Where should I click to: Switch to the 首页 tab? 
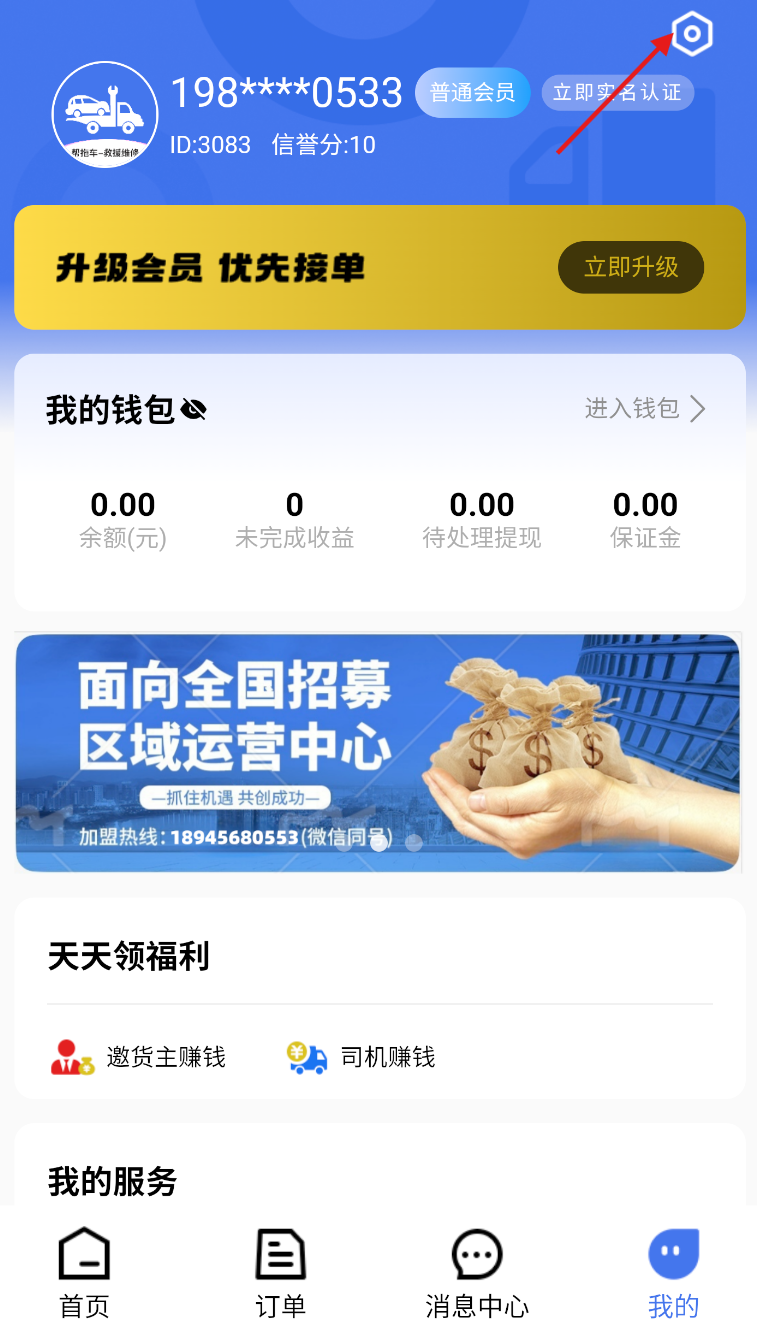[84, 1272]
